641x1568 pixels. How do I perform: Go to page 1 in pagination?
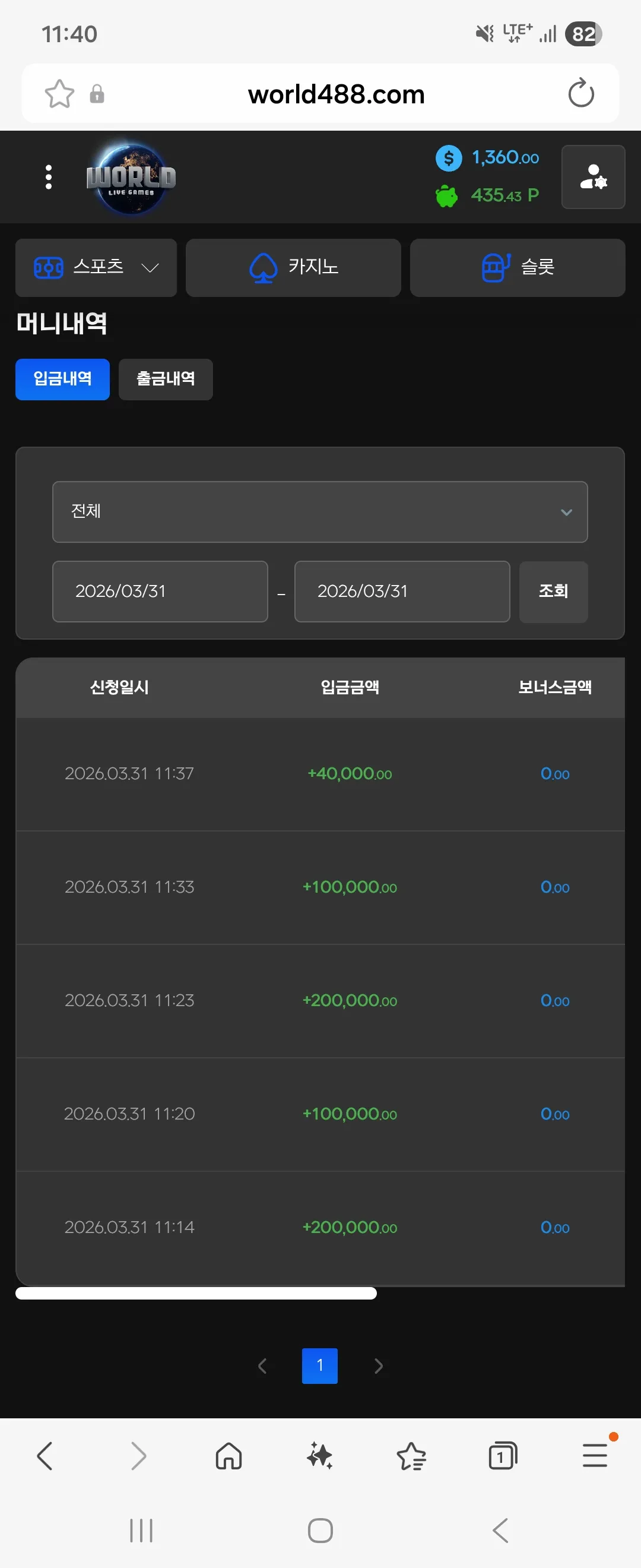320,1366
